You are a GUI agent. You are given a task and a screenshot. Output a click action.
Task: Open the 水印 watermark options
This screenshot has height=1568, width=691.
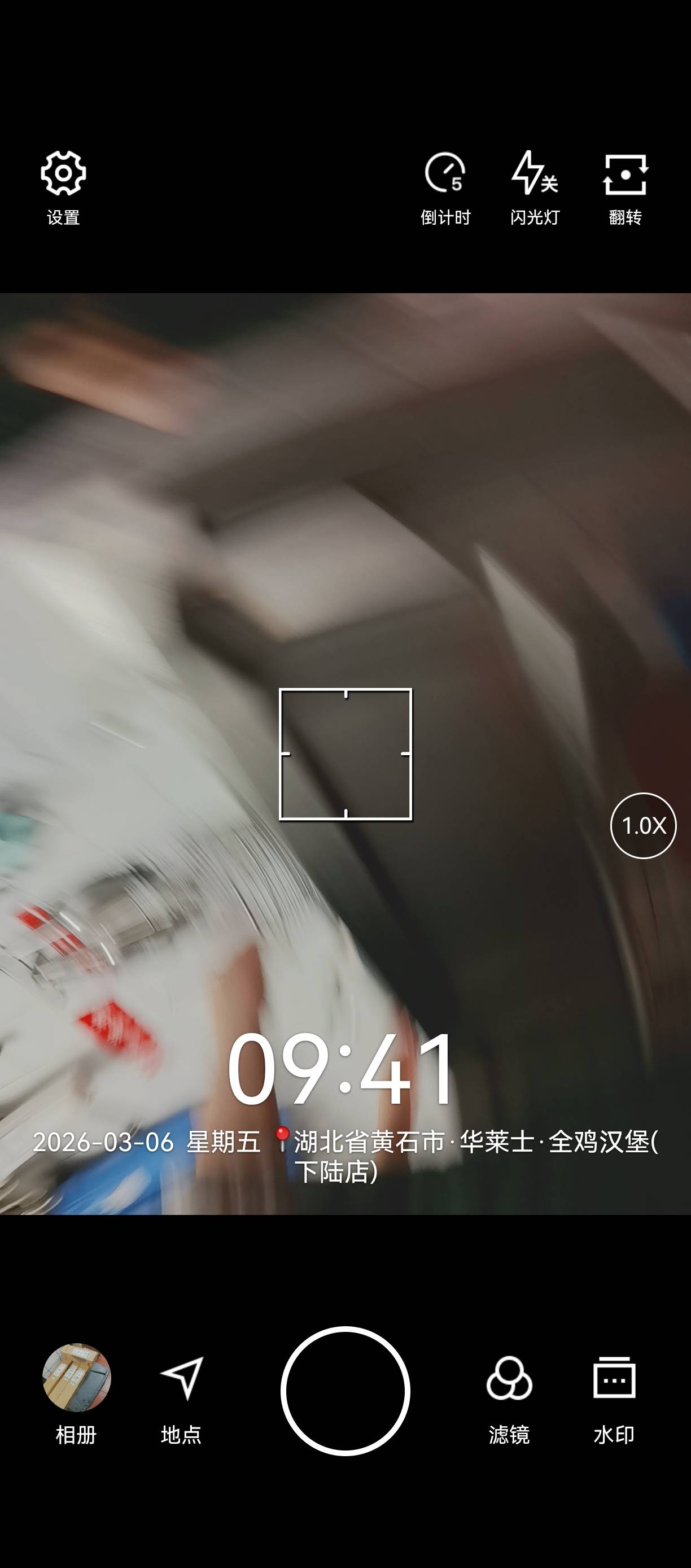coord(614,1398)
